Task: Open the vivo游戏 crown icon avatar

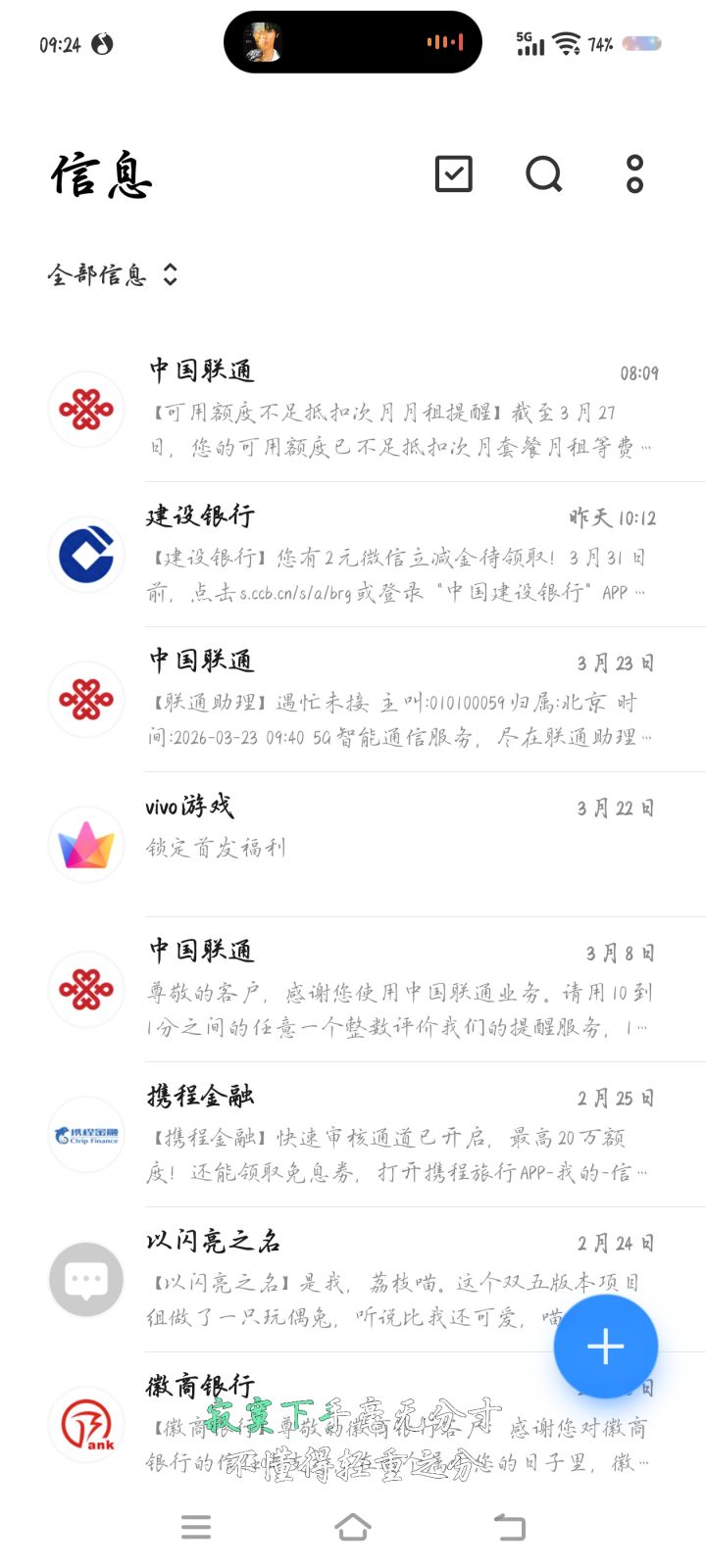Action: (85, 844)
